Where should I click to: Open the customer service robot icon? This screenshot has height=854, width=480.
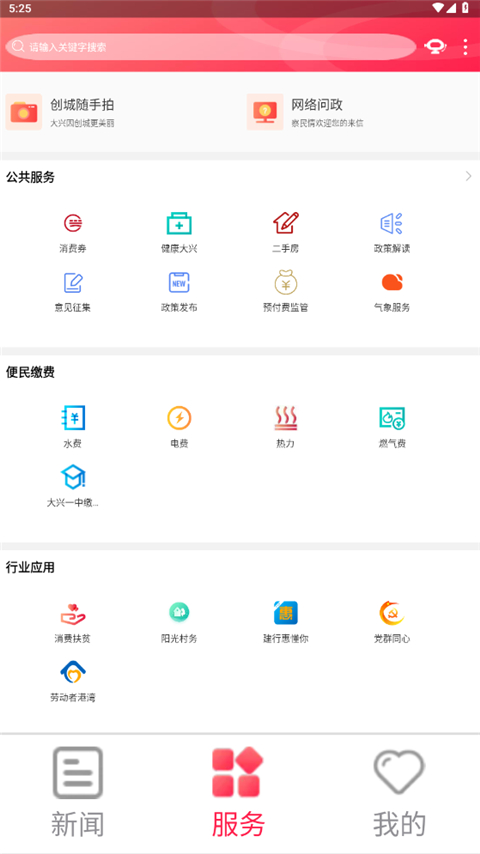pyautogui.click(x=435, y=47)
